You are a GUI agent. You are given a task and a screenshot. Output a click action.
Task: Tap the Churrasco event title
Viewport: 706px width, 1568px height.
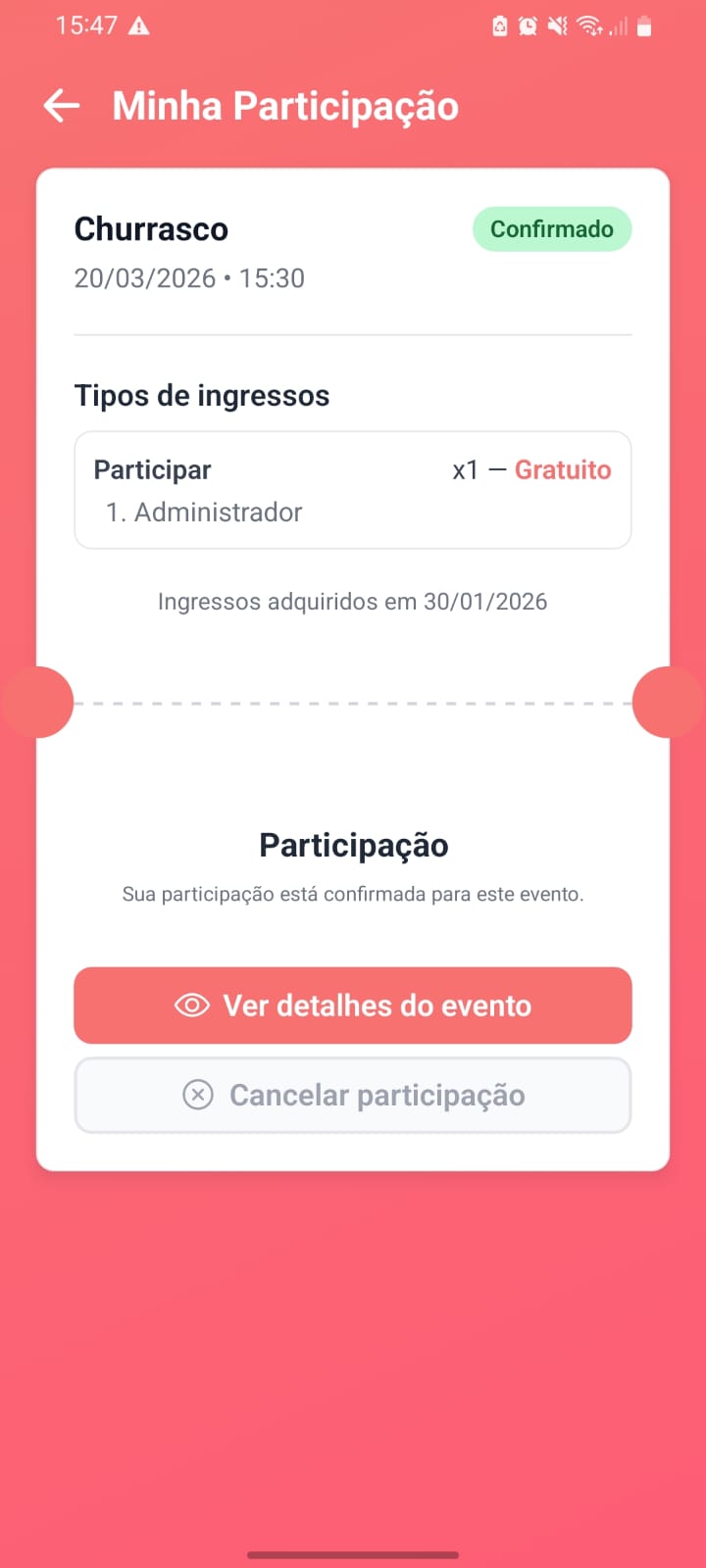click(151, 228)
